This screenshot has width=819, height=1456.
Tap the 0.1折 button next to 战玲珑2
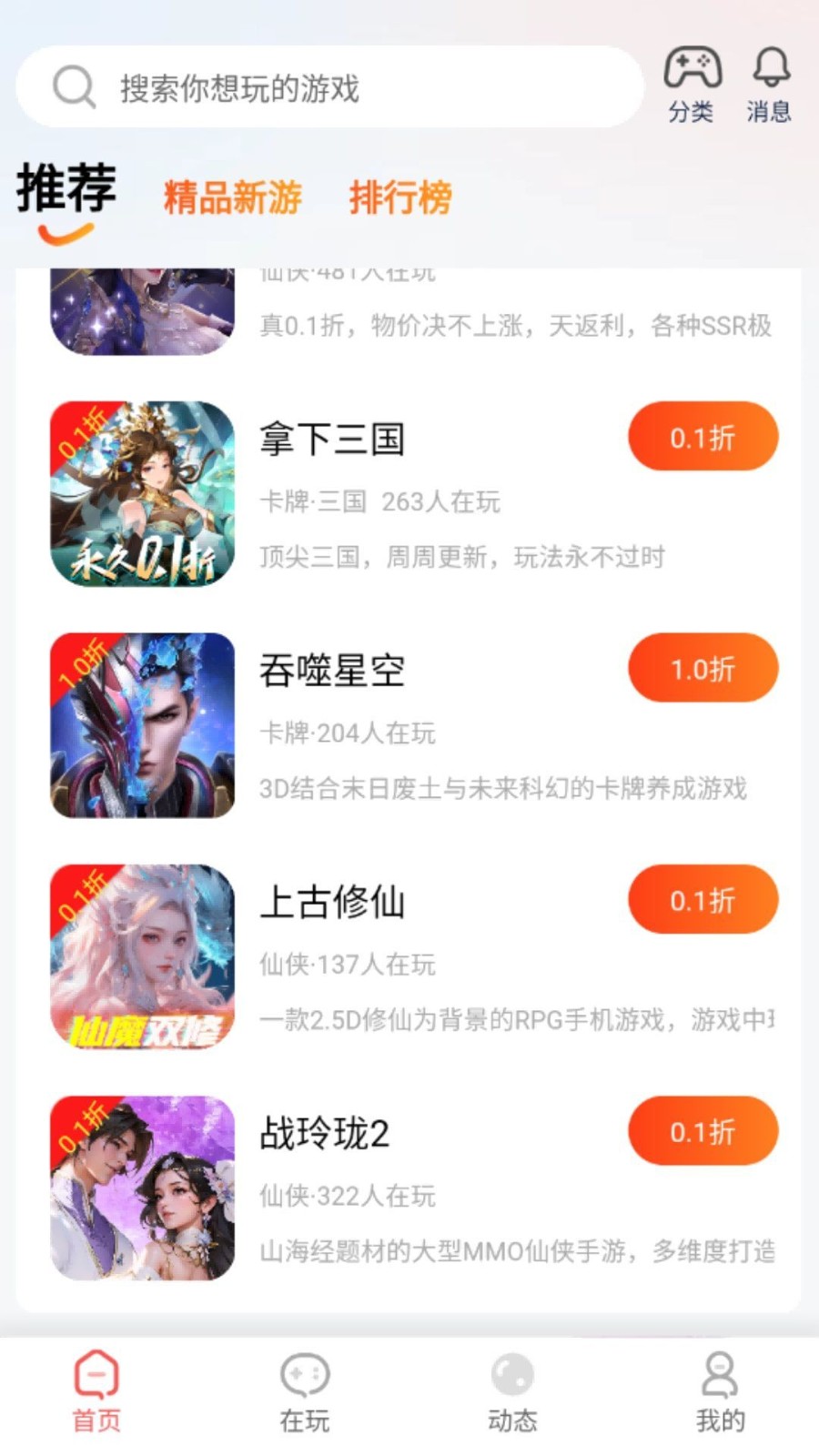(x=702, y=1131)
